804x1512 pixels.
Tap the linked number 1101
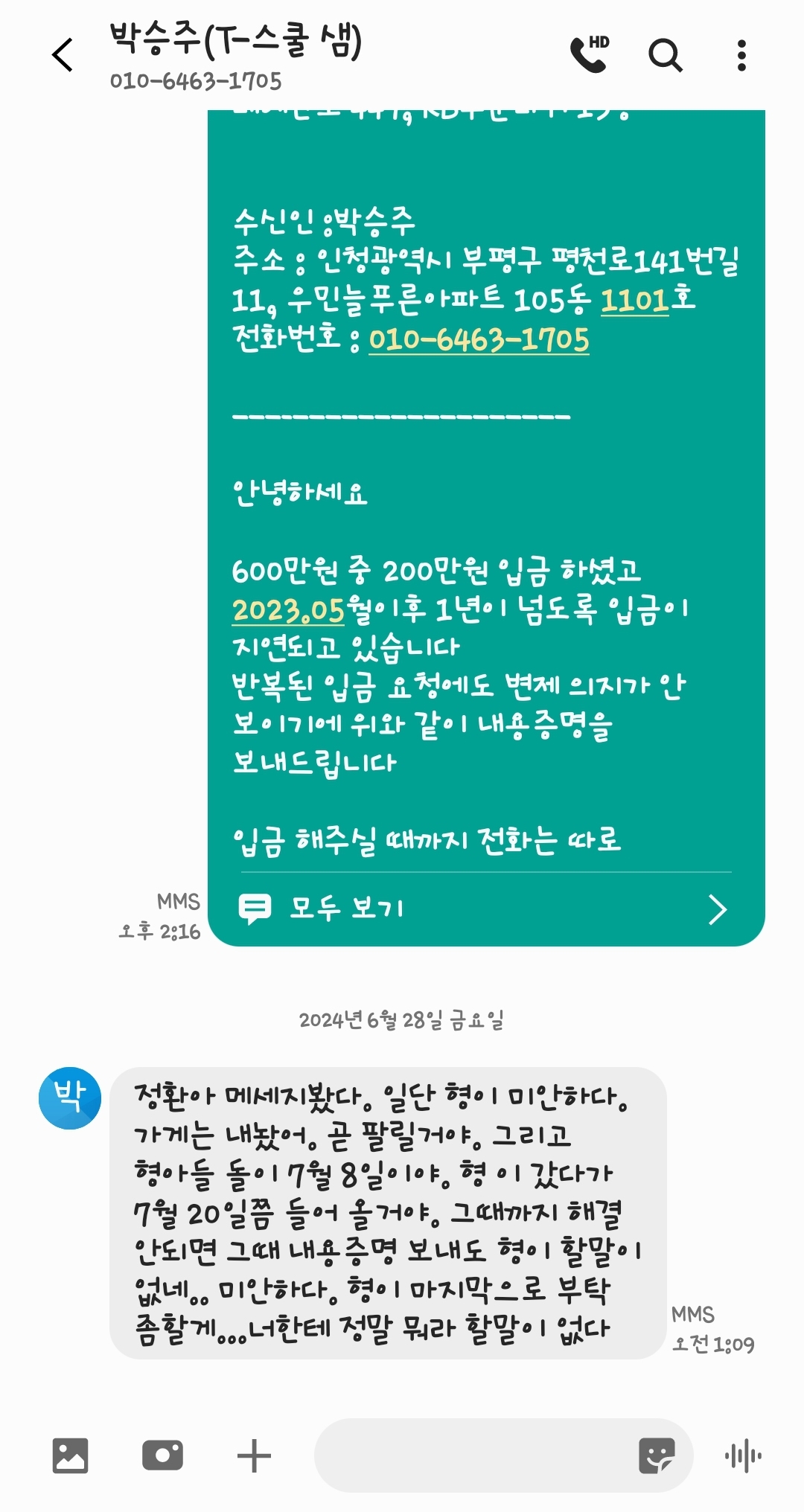point(634,301)
